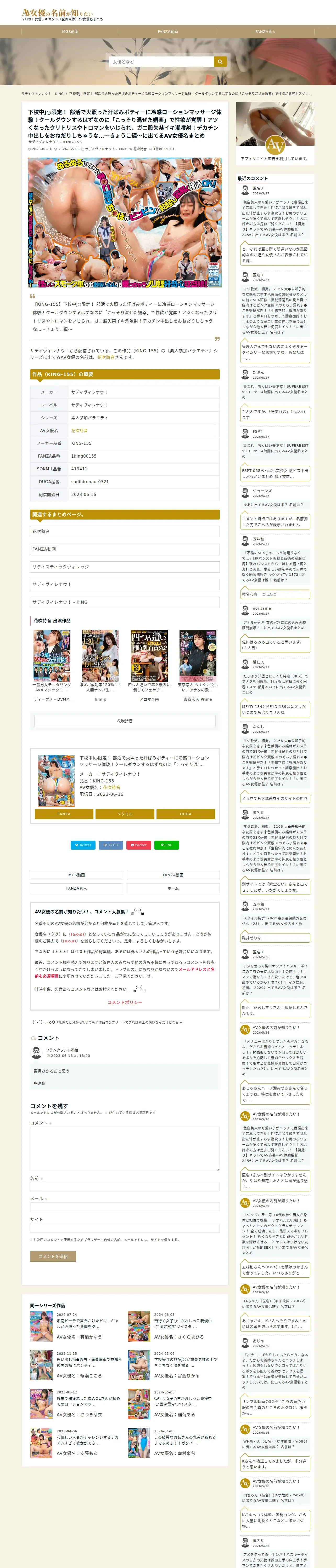Open the MGS動画 top navigation tab

(x=70, y=32)
